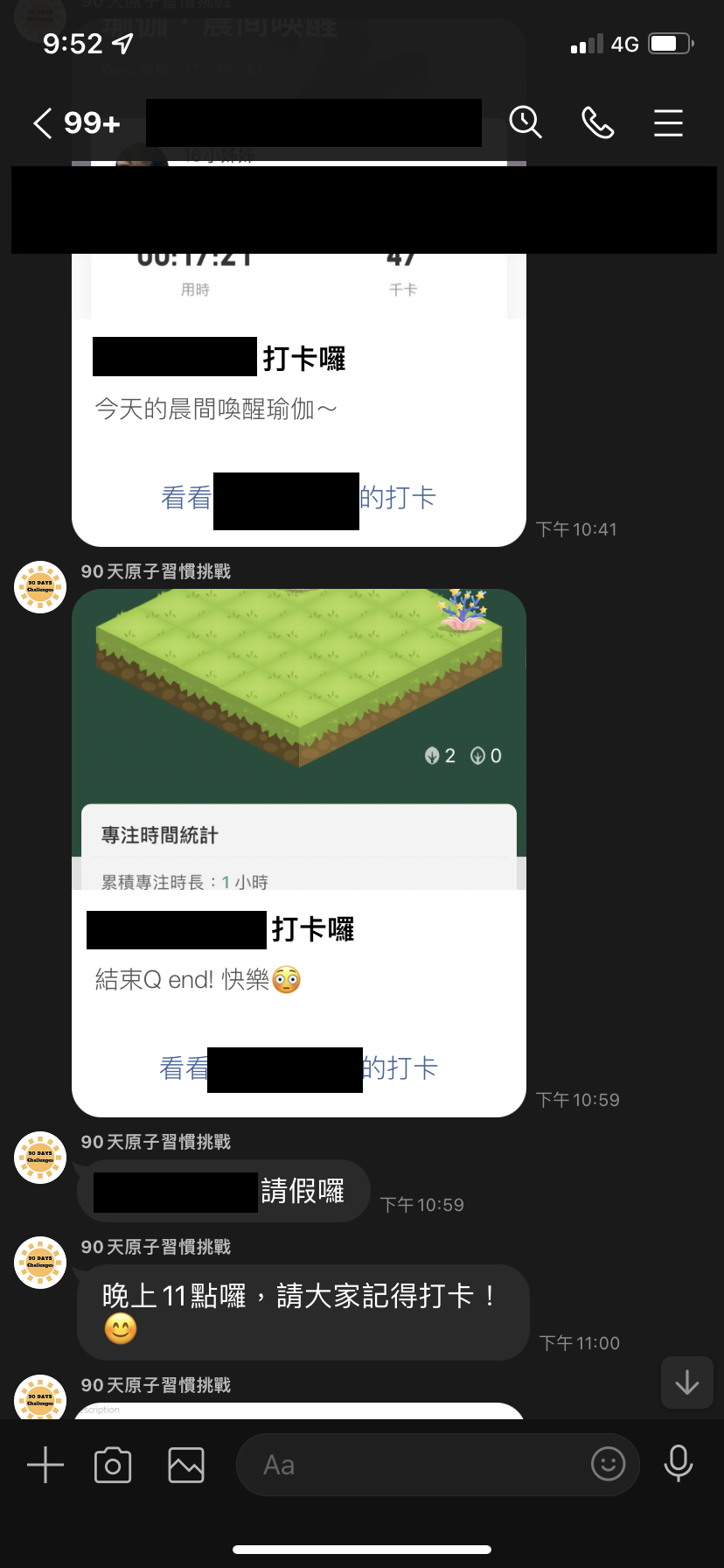Jump to the latest messages
The height and width of the screenshot is (1568, 724).
686,1382
